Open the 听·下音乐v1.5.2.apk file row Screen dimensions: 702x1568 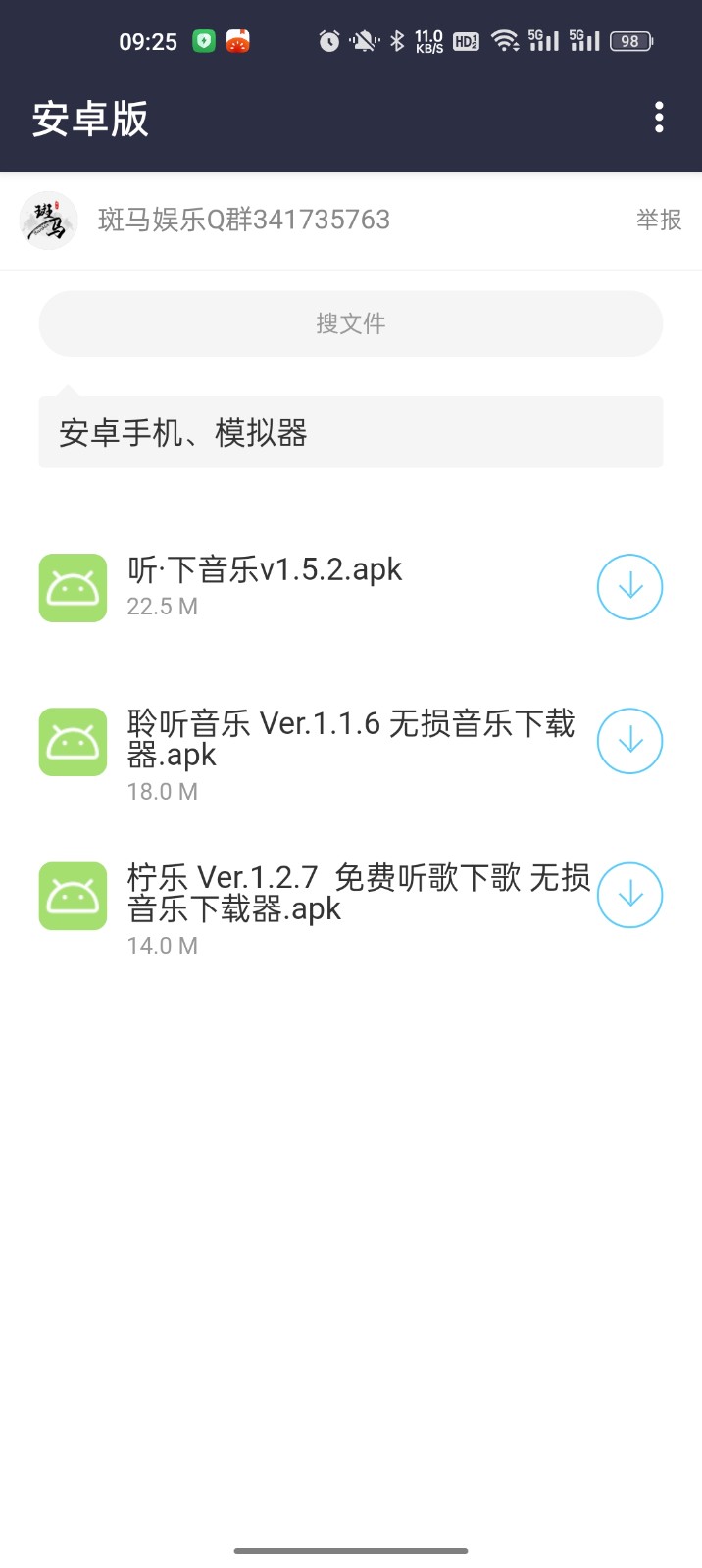[294, 586]
